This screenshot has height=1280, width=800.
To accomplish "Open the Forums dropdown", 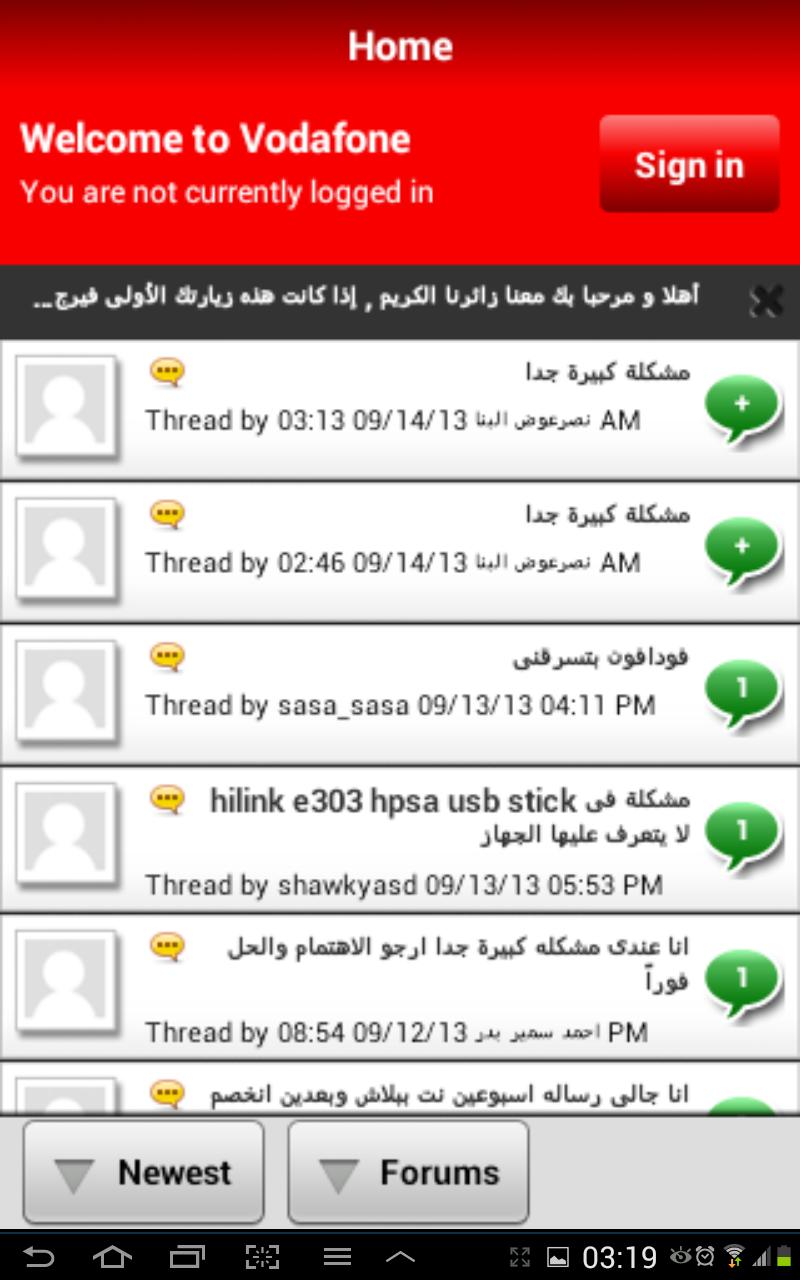I will pos(408,1173).
